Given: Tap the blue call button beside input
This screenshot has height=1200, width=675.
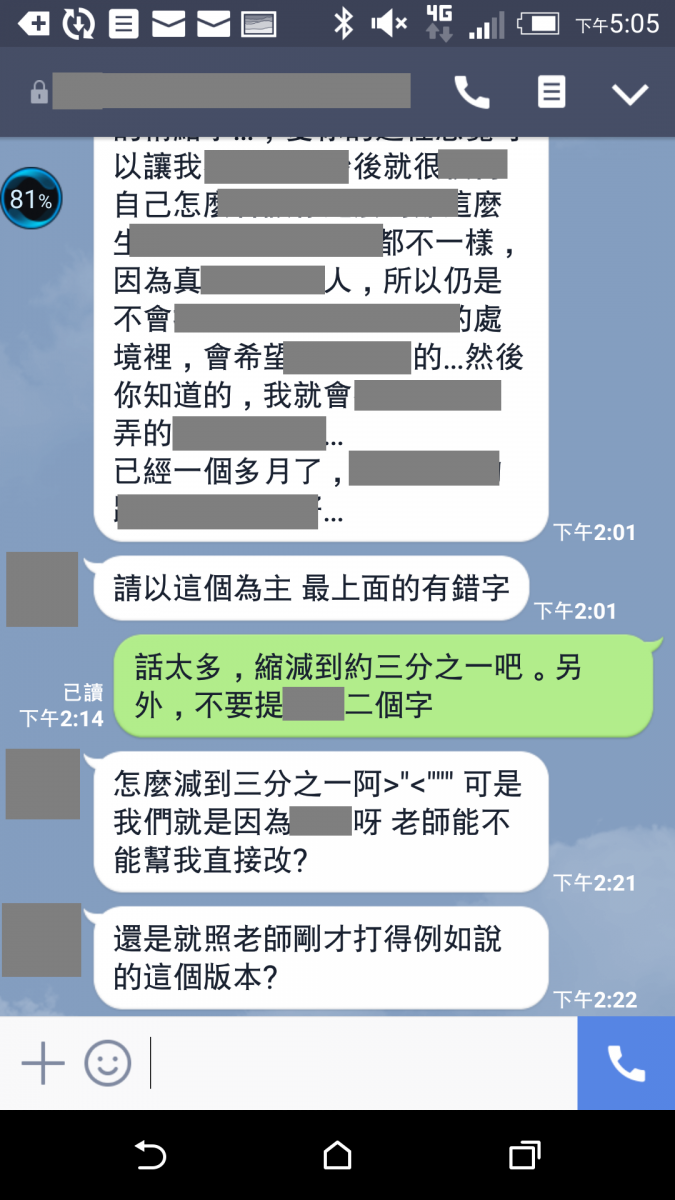Looking at the screenshot, I should 626,1063.
